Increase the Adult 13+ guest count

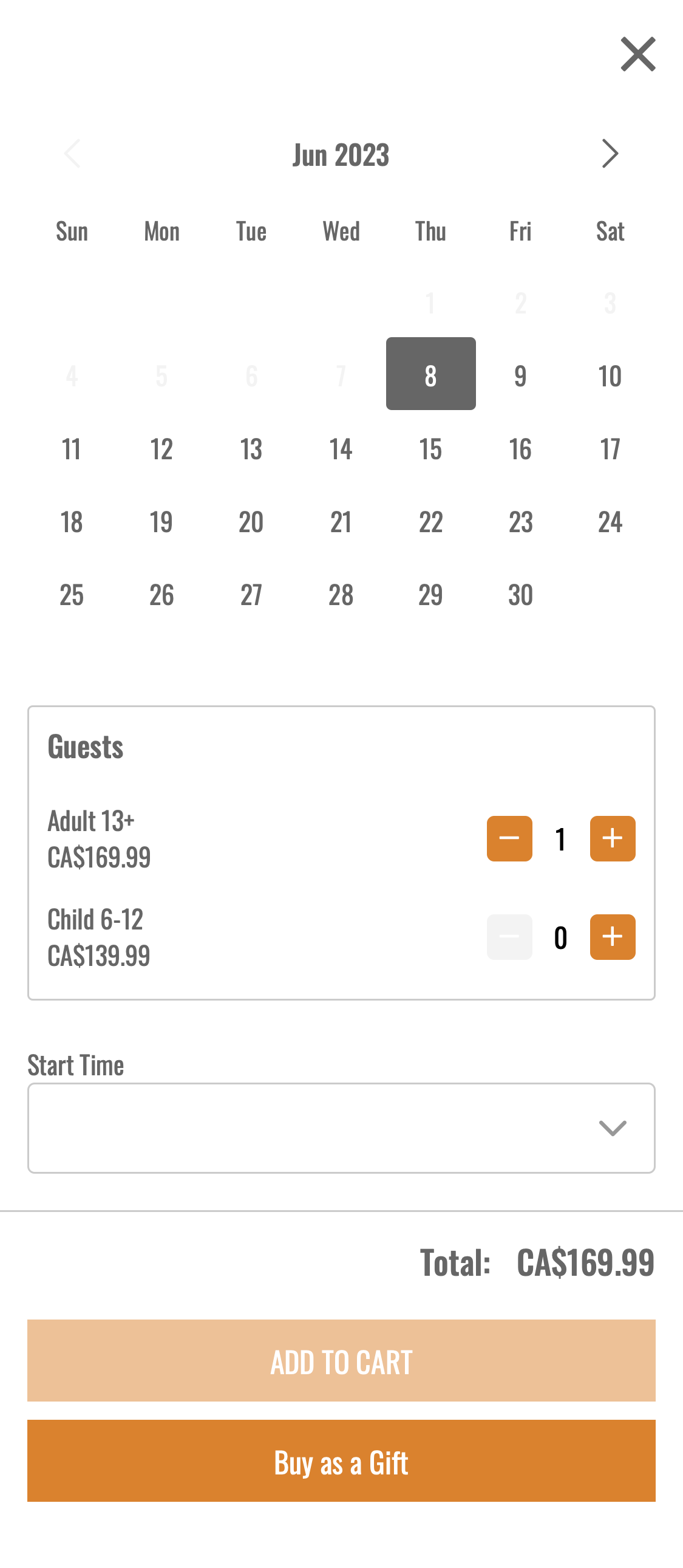[x=612, y=838]
